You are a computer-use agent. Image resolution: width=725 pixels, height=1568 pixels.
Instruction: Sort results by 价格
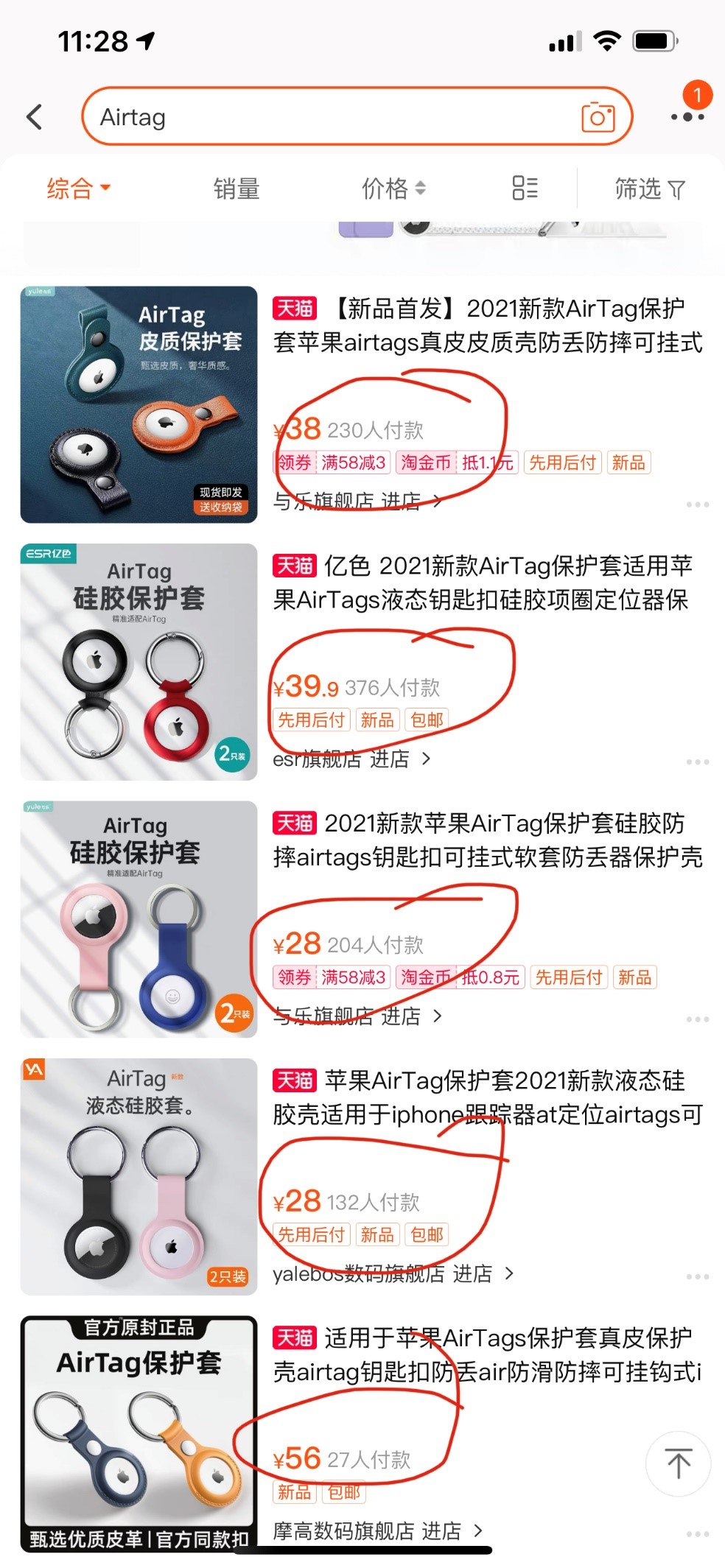(x=393, y=189)
